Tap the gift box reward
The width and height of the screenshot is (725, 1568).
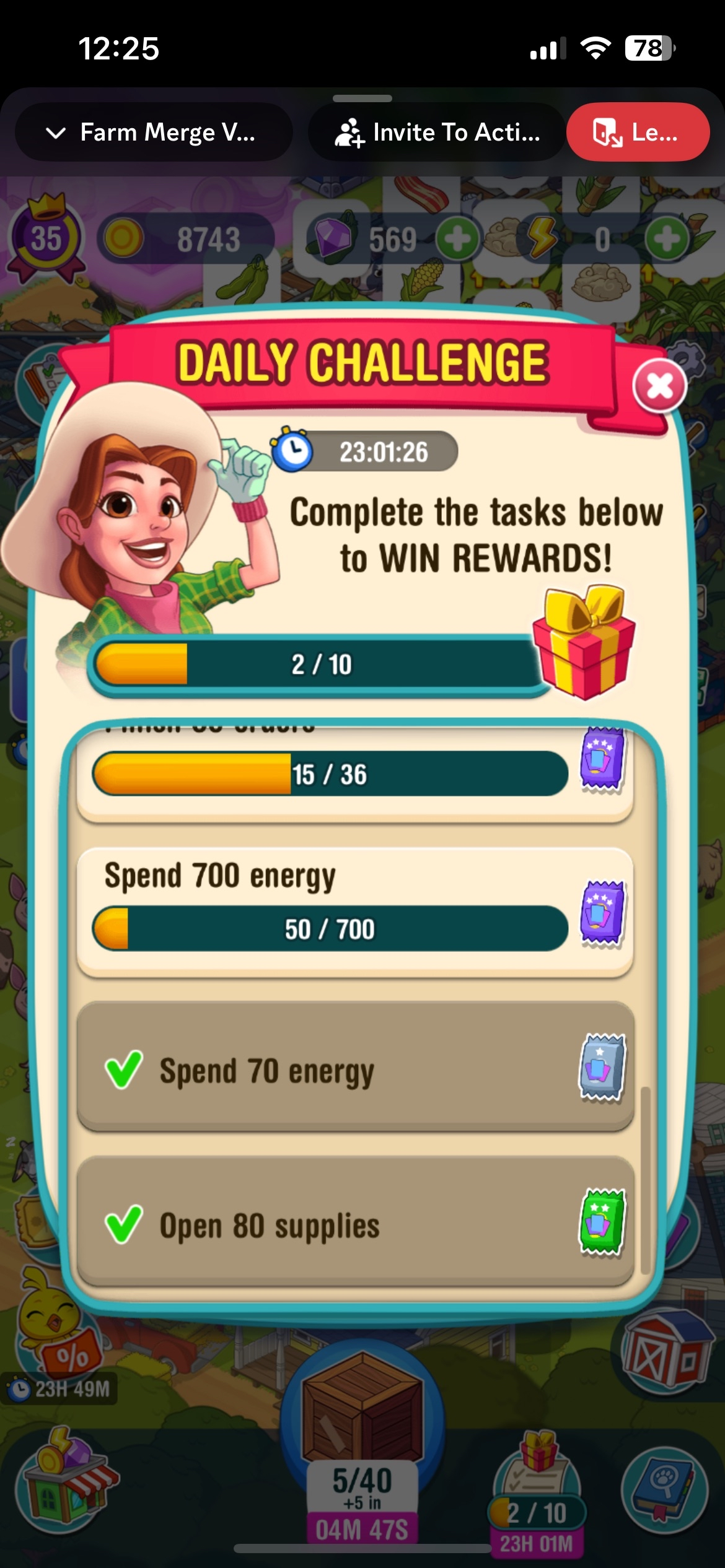[x=583, y=644]
